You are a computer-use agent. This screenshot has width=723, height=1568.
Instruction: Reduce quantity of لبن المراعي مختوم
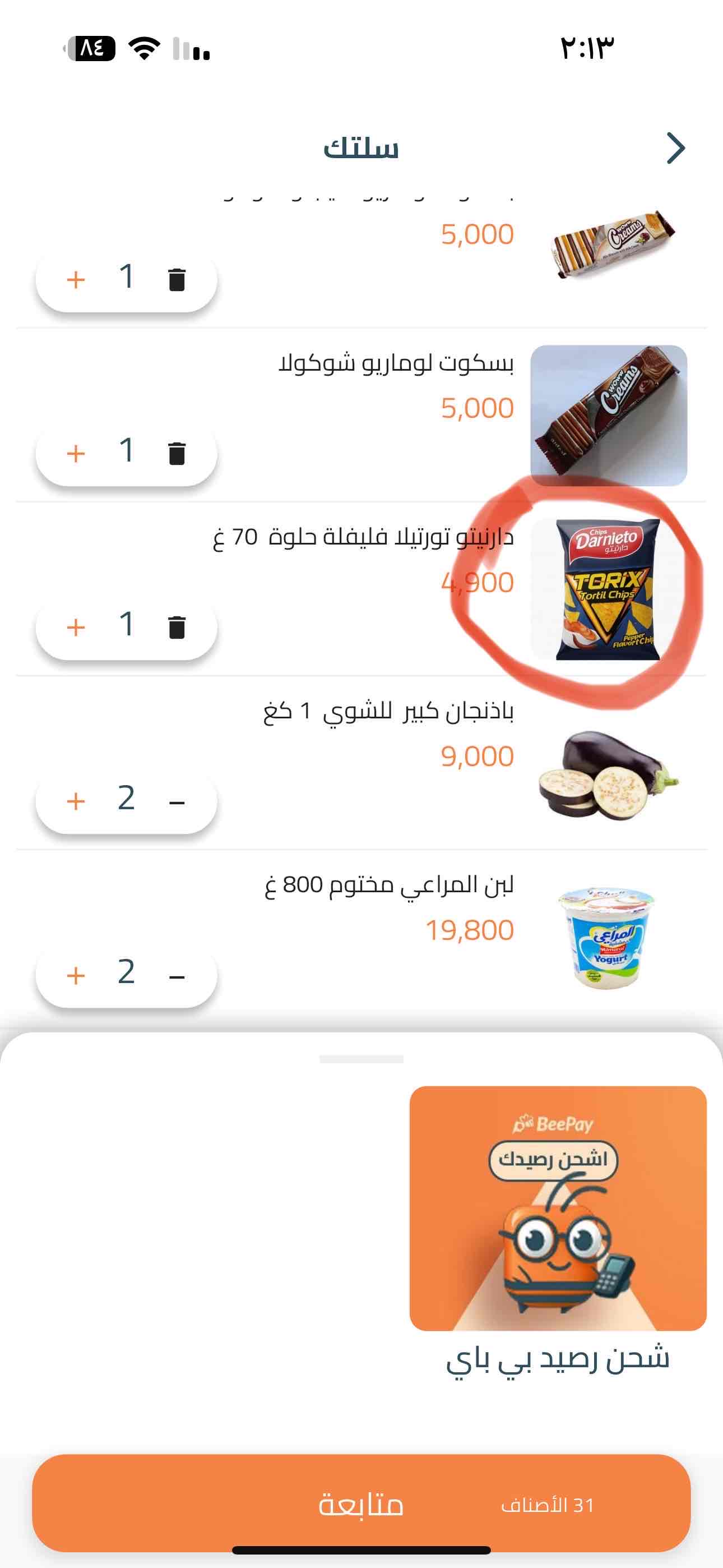[177, 976]
